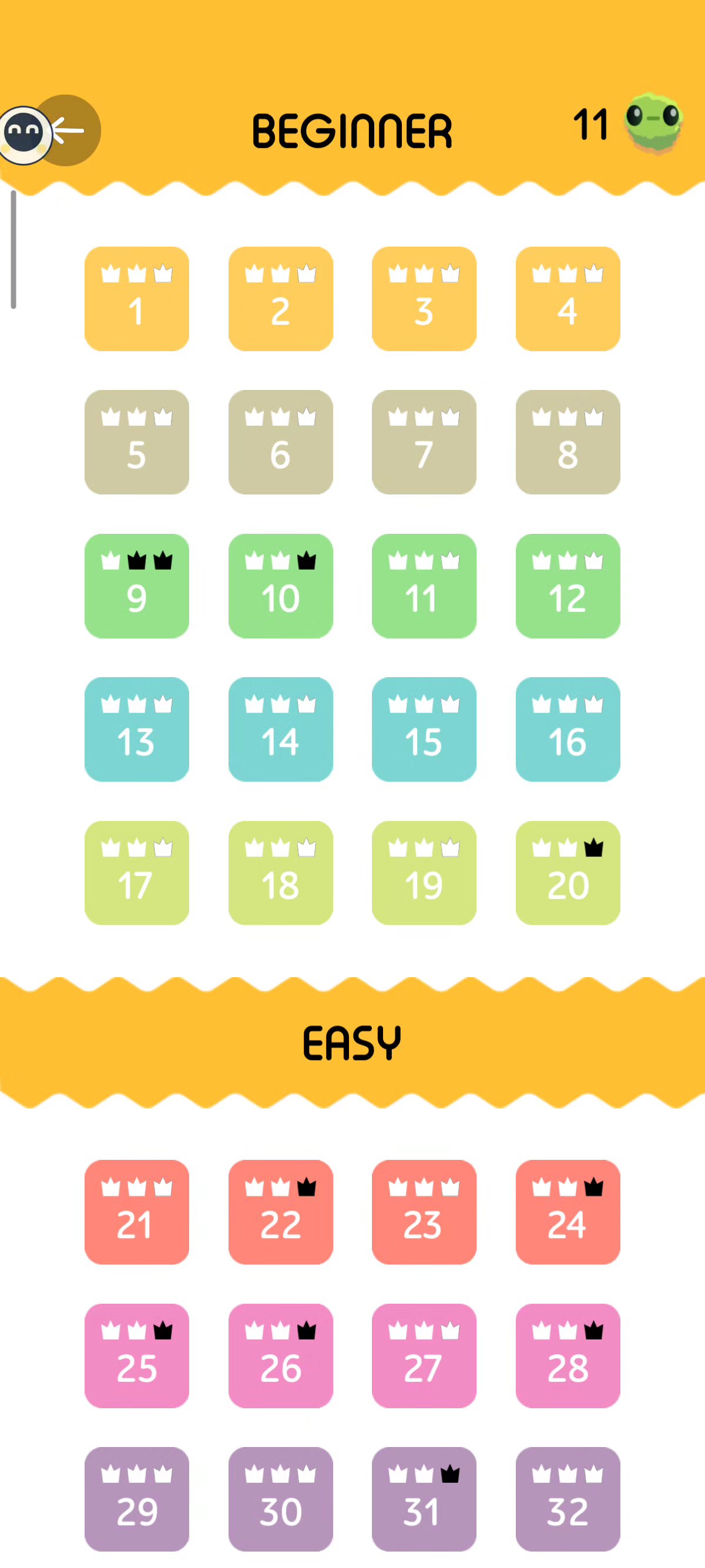Choose level 24
The width and height of the screenshot is (705, 1568).
click(x=568, y=1212)
